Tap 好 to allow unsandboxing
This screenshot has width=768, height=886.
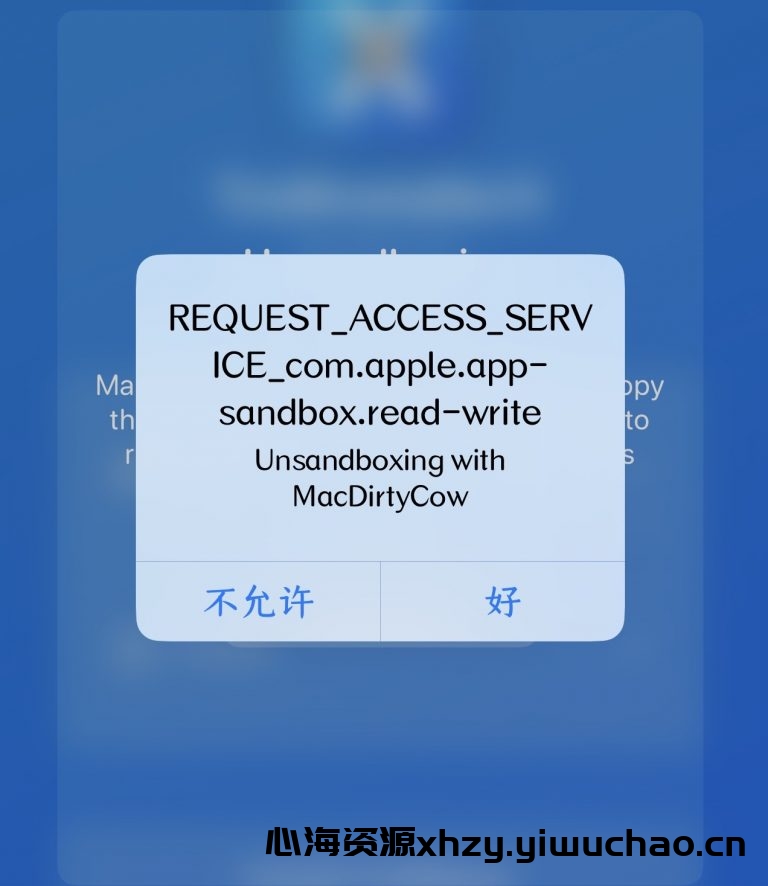pyautogui.click(x=503, y=602)
